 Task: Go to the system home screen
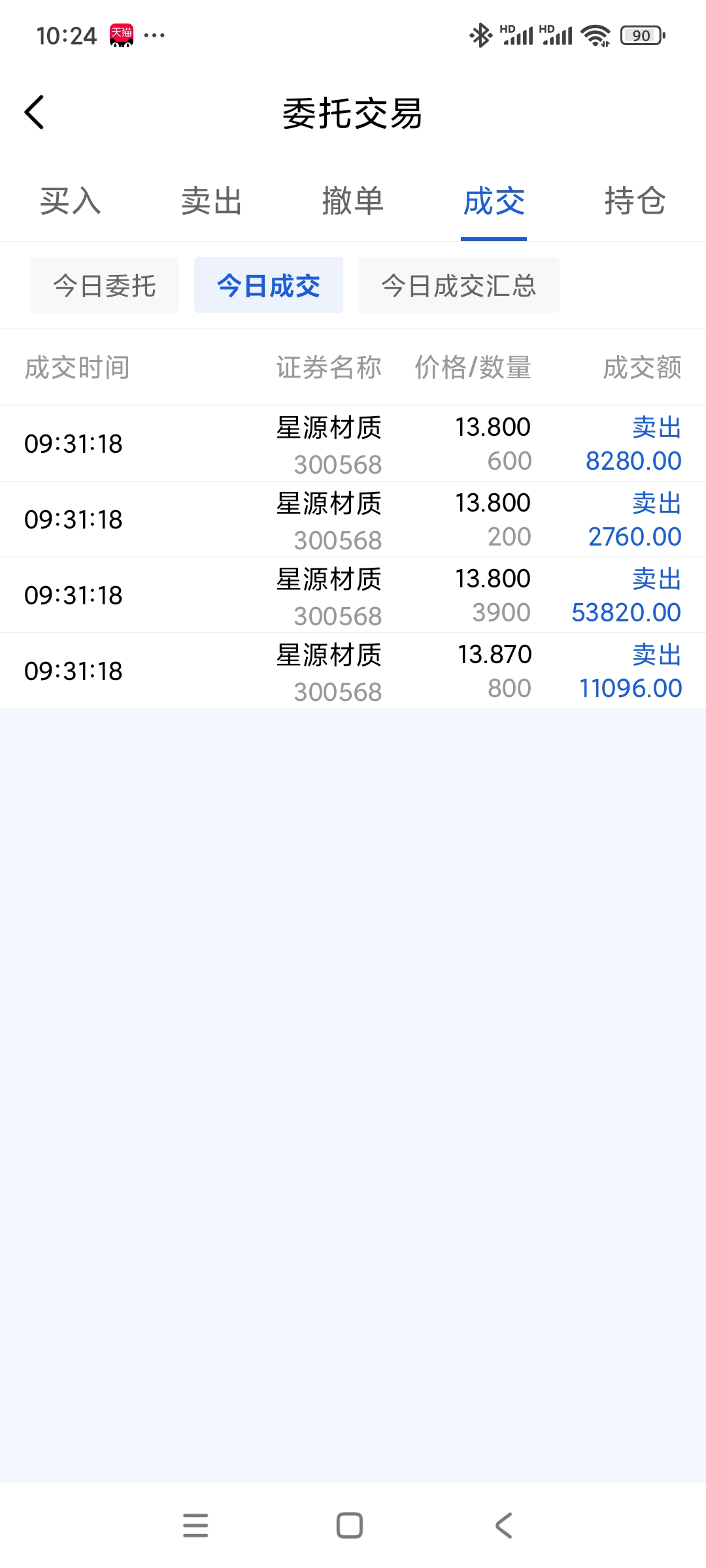pos(350,1526)
